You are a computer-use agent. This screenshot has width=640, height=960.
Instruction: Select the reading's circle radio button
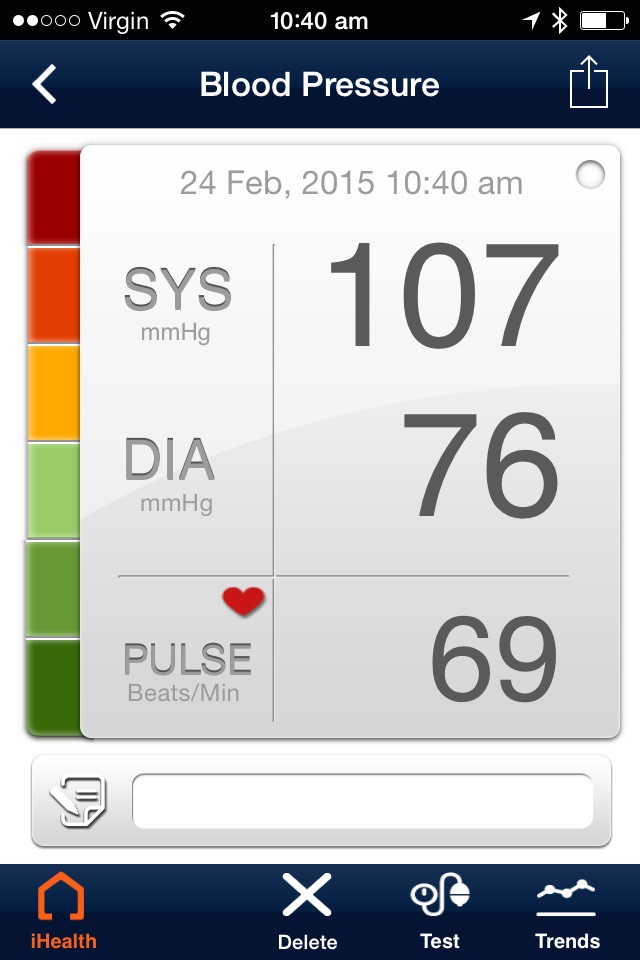pos(591,175)
